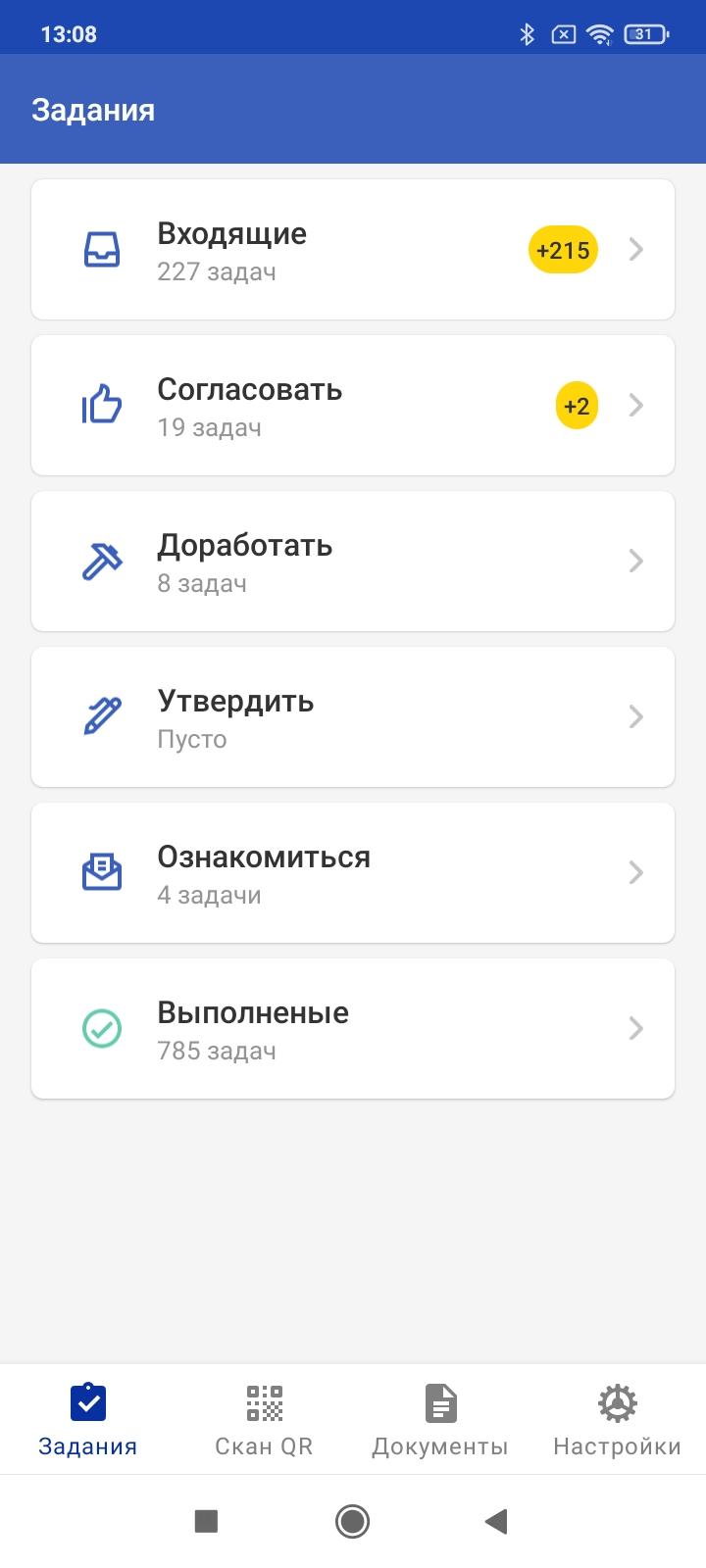The width and height of the screenshot is (706, 1568).
Task: Open the Ознакомиться task list
Action: (353, 871)
